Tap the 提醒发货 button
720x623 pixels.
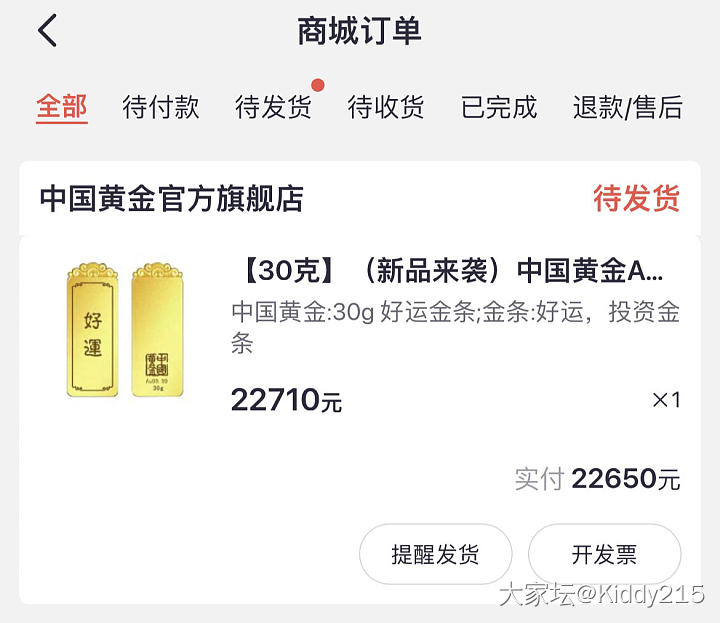pyautogui.click(x=435, y=554)
